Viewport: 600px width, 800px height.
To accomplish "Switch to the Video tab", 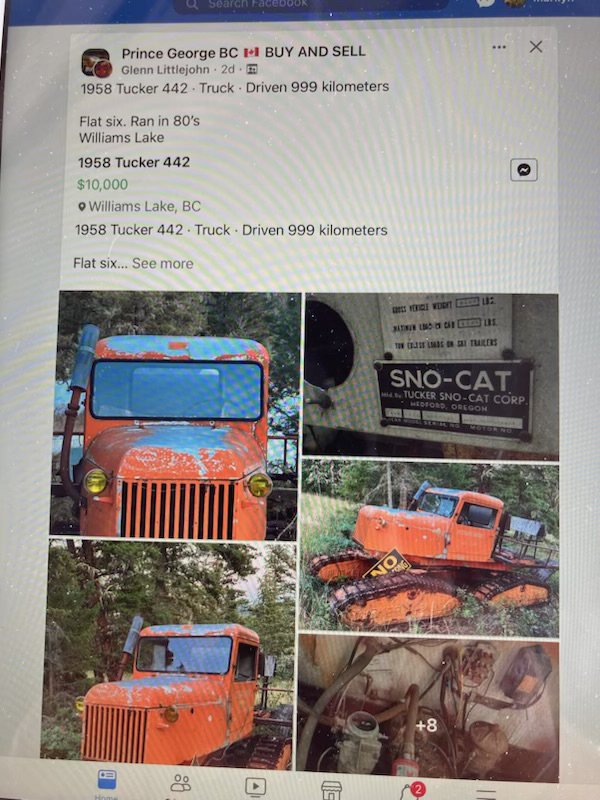I will point(256,787).
